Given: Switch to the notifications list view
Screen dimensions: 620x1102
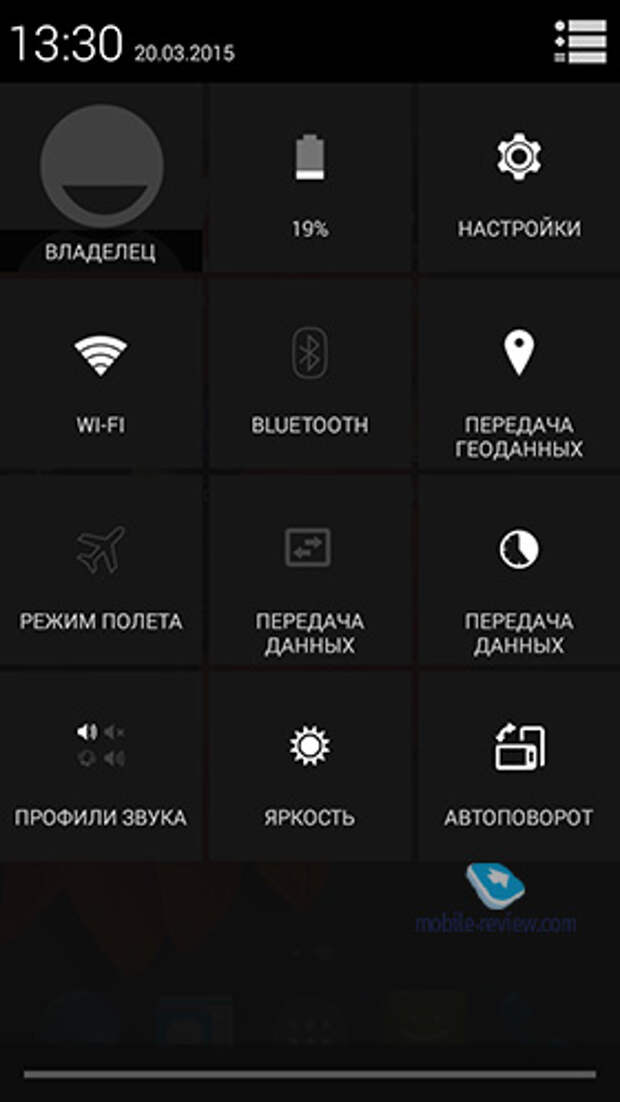Looking at the screenshot, I should point(579,41).
